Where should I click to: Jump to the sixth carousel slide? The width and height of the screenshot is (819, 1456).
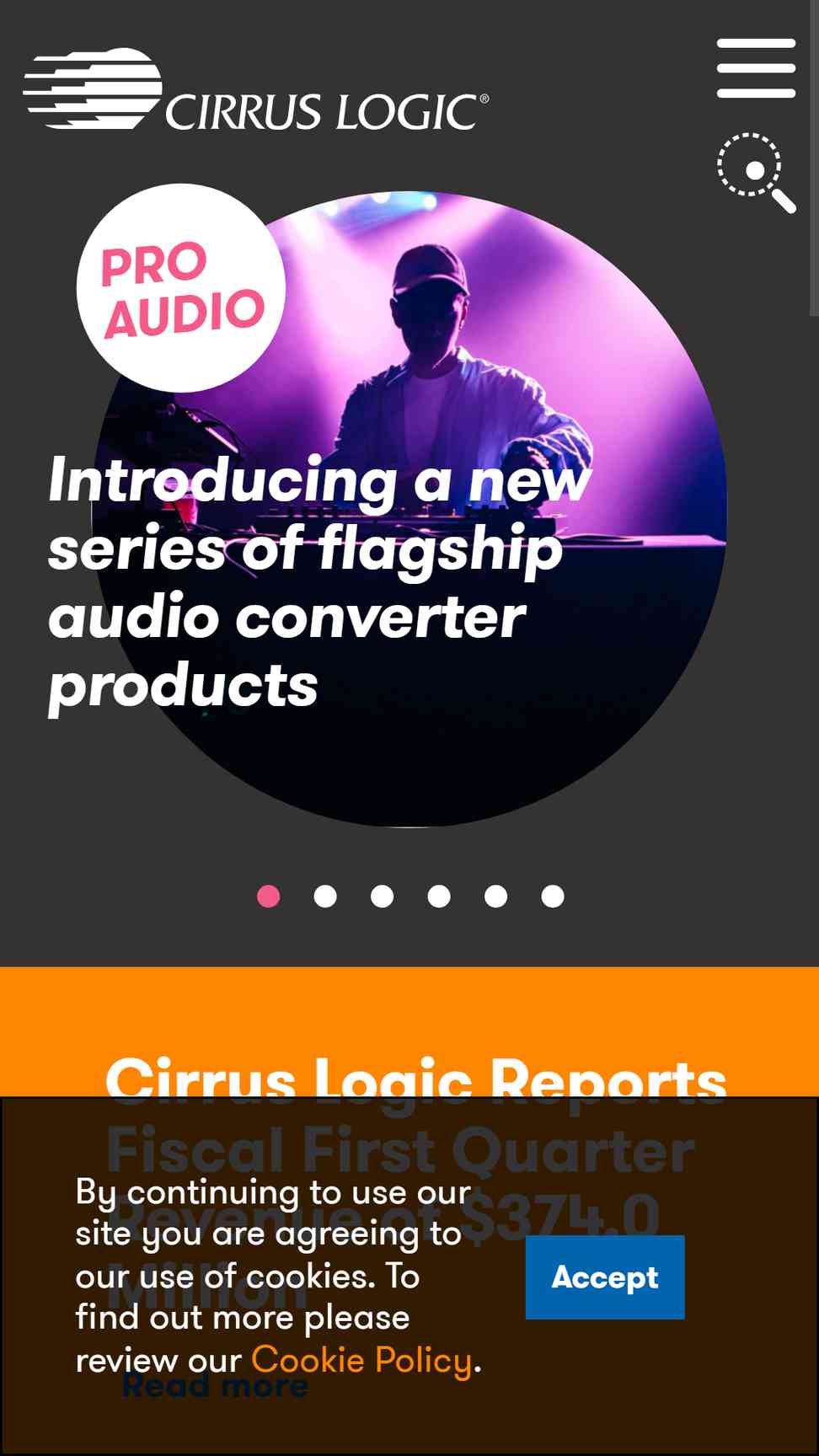[x=553, y=897]
